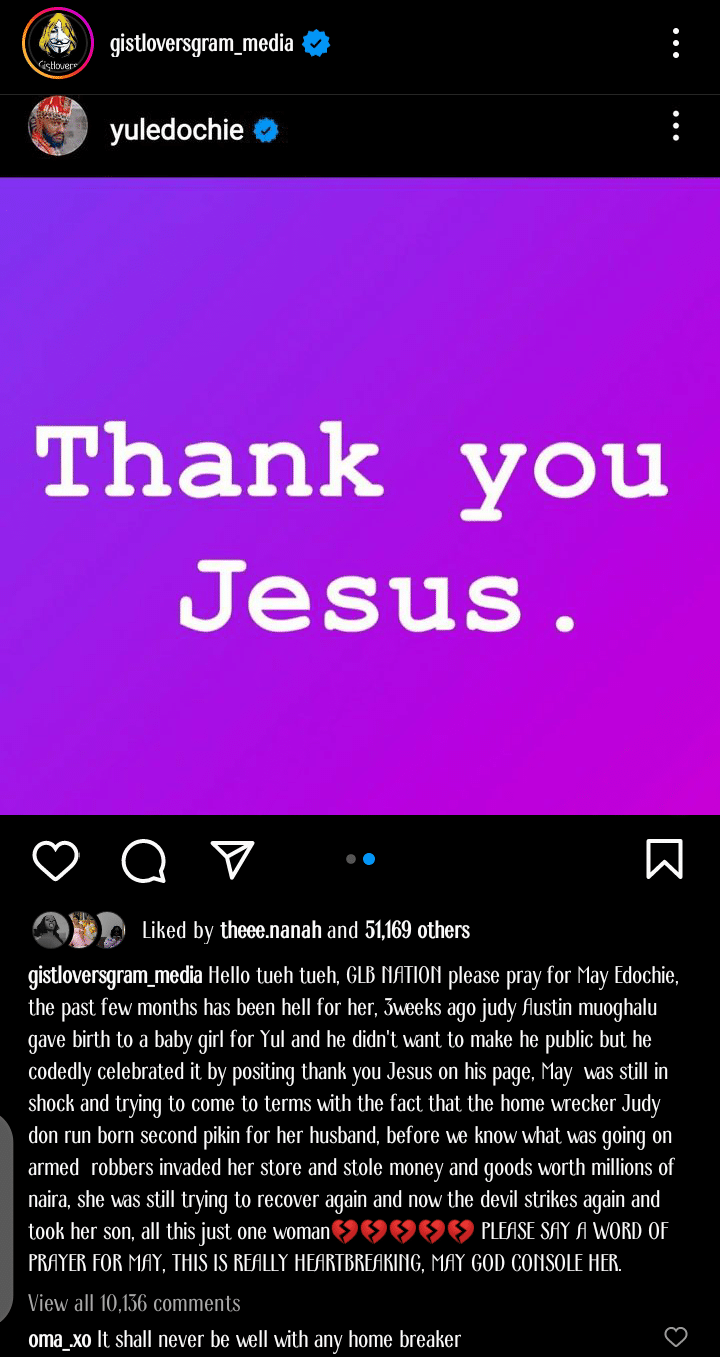Open gistloversgram_media name in caption
The width and height of the screenshot is (720, 1357).
pyautogui.click(x=115, y=975)
